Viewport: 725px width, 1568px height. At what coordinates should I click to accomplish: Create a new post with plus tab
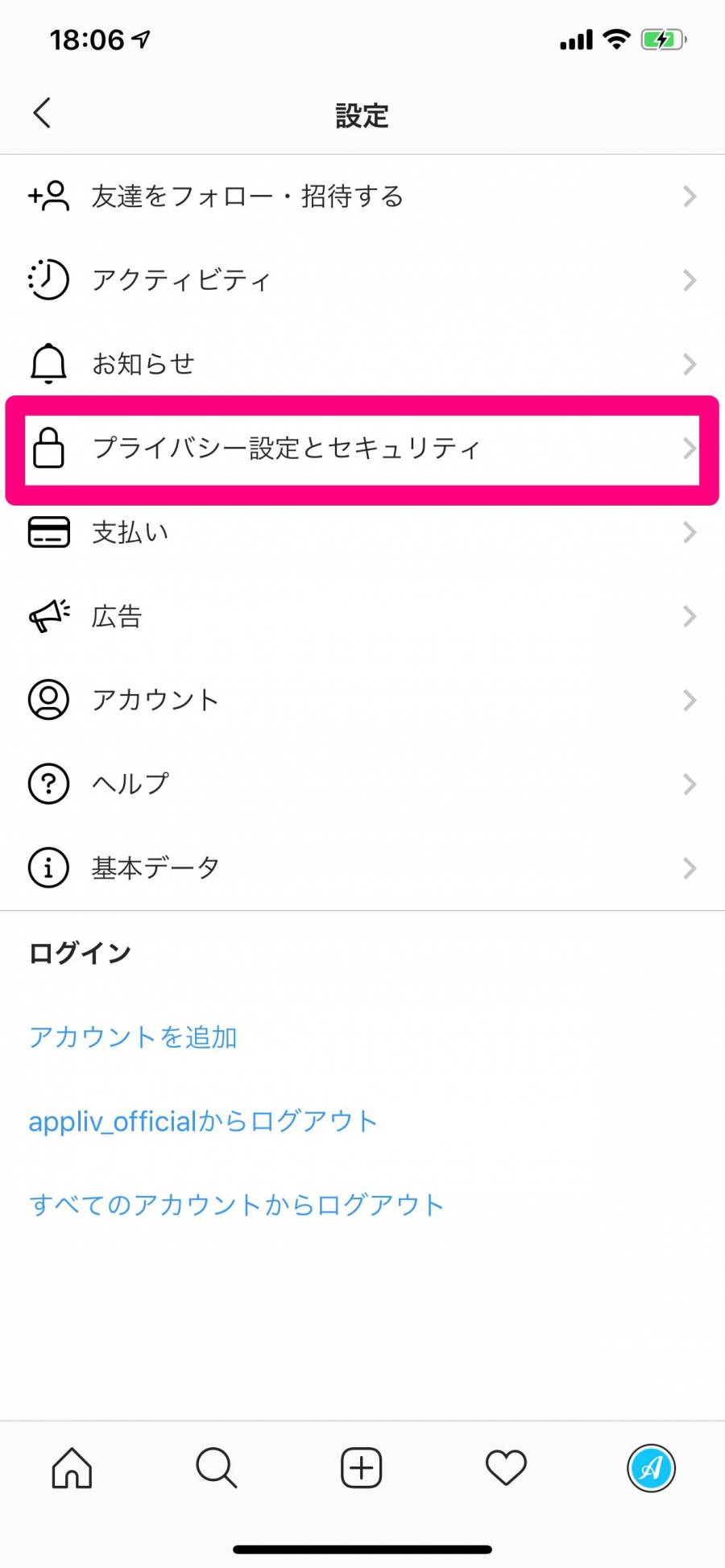pyautogui.click(x=362, y=1467)
